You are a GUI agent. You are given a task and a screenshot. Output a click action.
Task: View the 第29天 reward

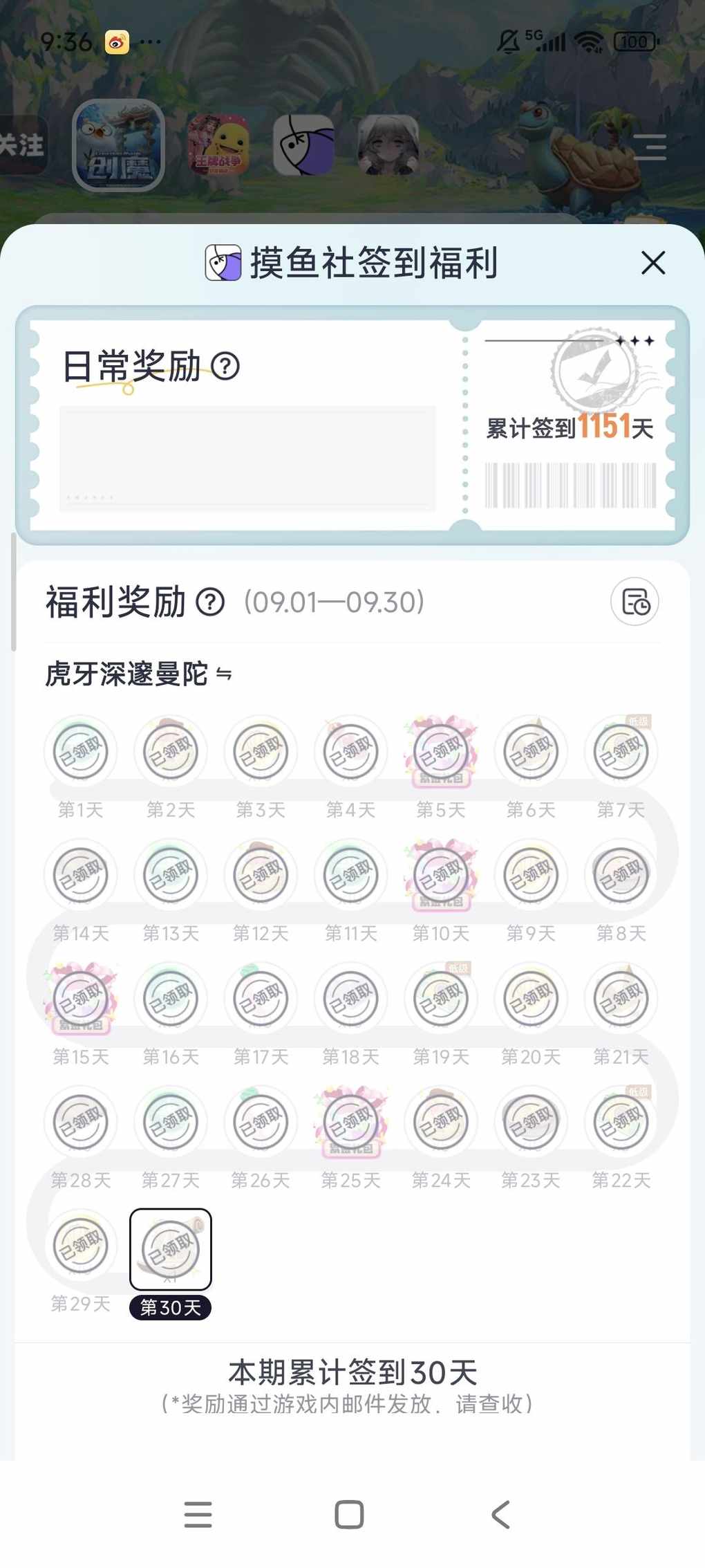click(81, 1246)
